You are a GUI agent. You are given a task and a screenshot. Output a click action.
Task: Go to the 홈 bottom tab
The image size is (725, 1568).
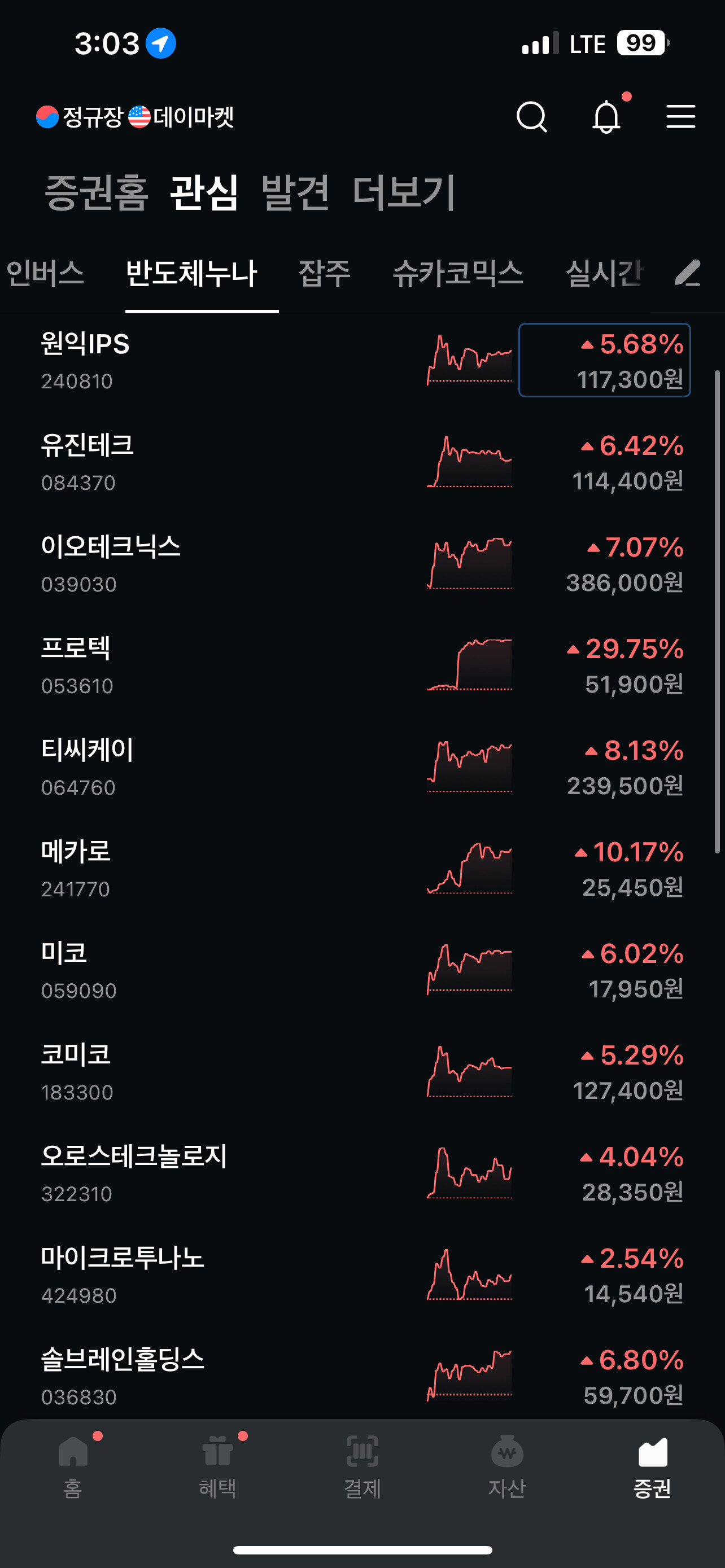pyautogui.click(x=73, y=1468)
